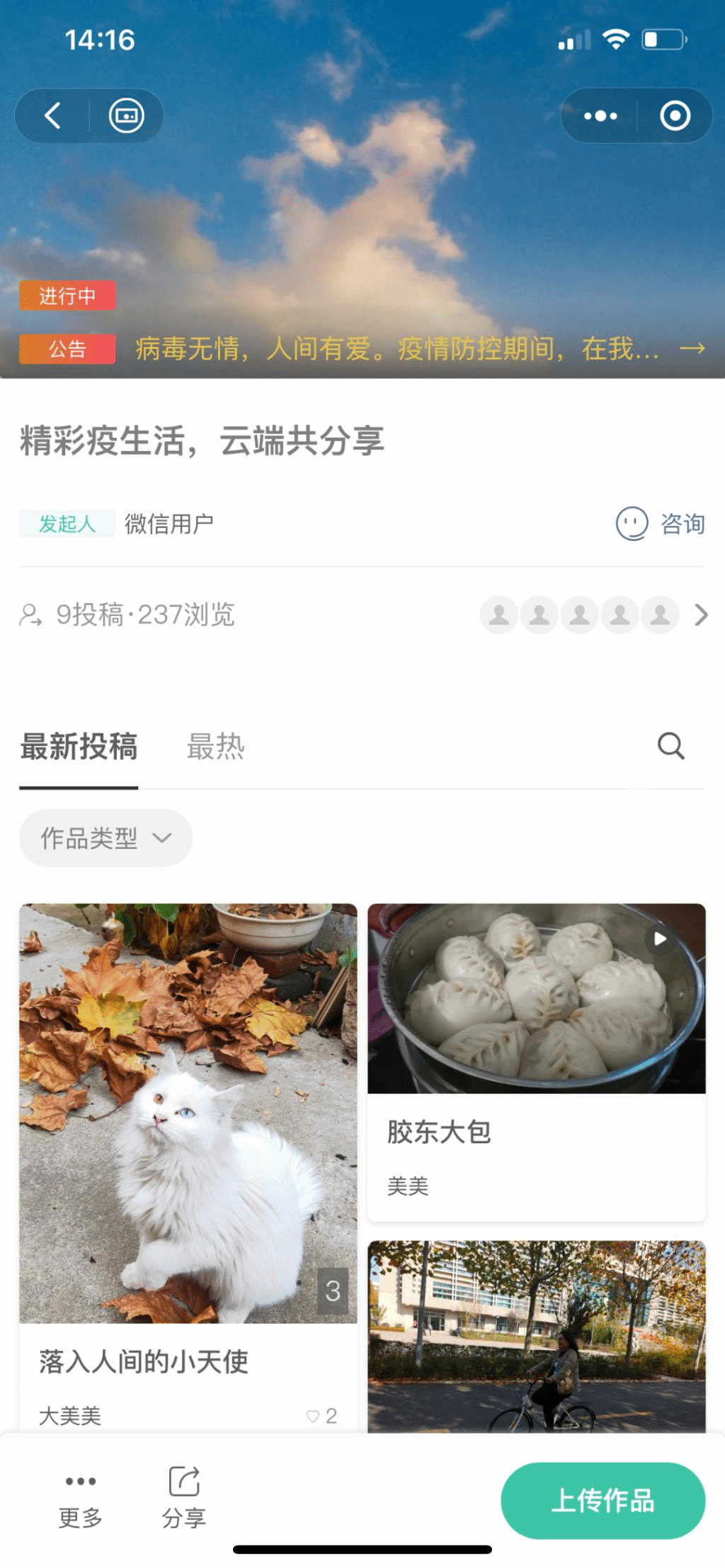Close the mini program via the circle icon
This screenshot has height=1568, width=725.
(x=675, y=115)
